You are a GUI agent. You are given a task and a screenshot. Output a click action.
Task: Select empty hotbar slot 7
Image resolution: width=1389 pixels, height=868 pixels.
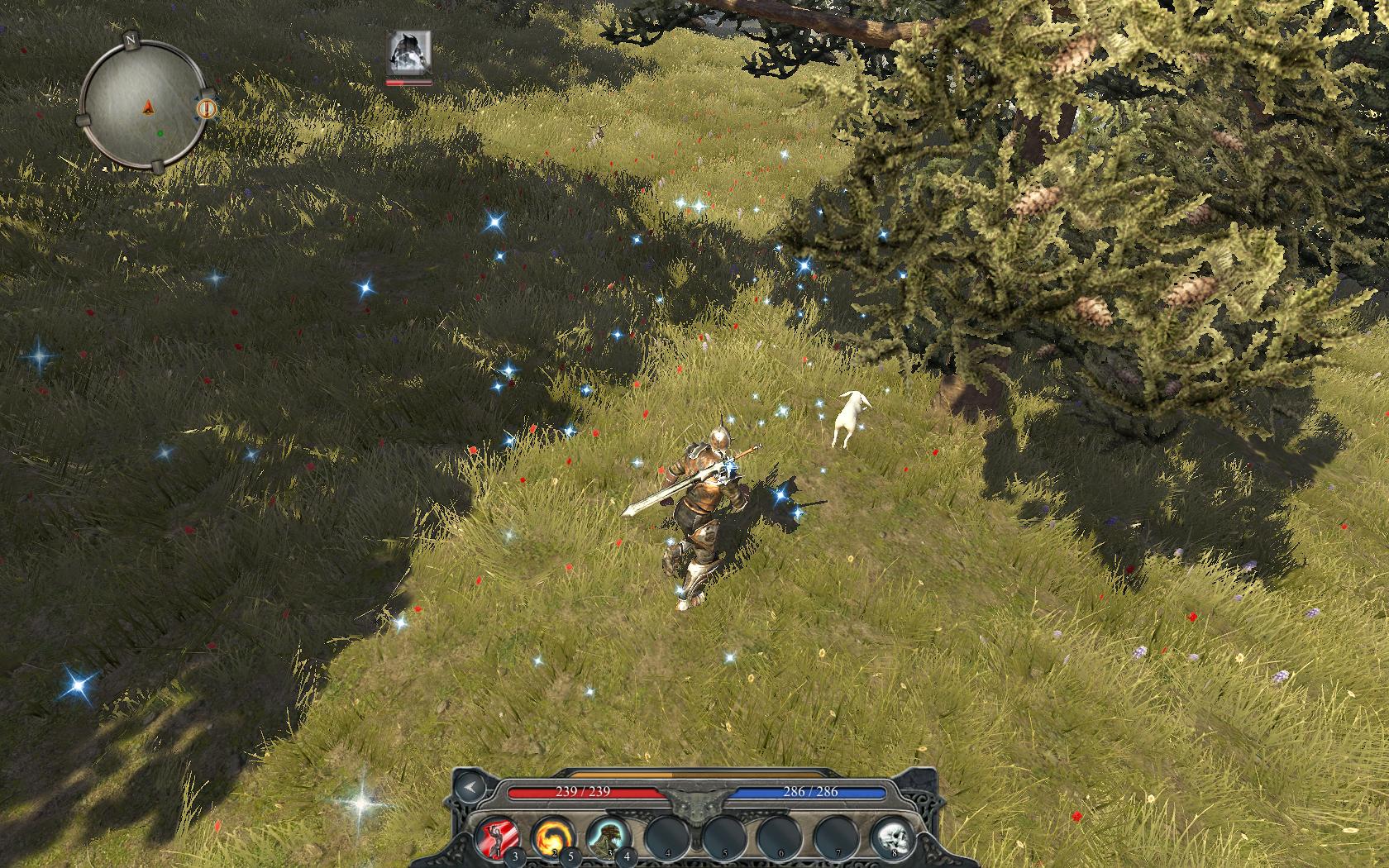click(x=835, y=837)
